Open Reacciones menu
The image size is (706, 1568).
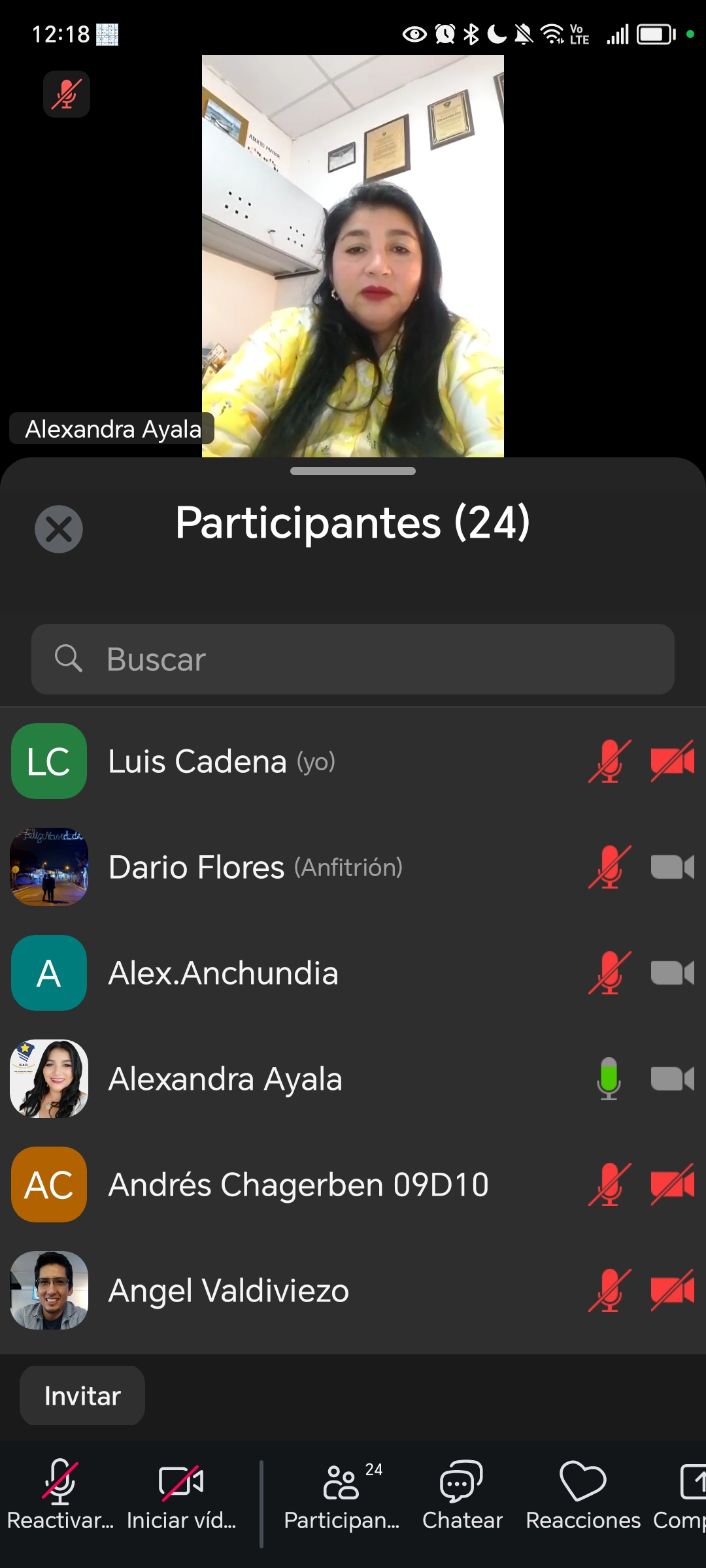[583, 1494]
